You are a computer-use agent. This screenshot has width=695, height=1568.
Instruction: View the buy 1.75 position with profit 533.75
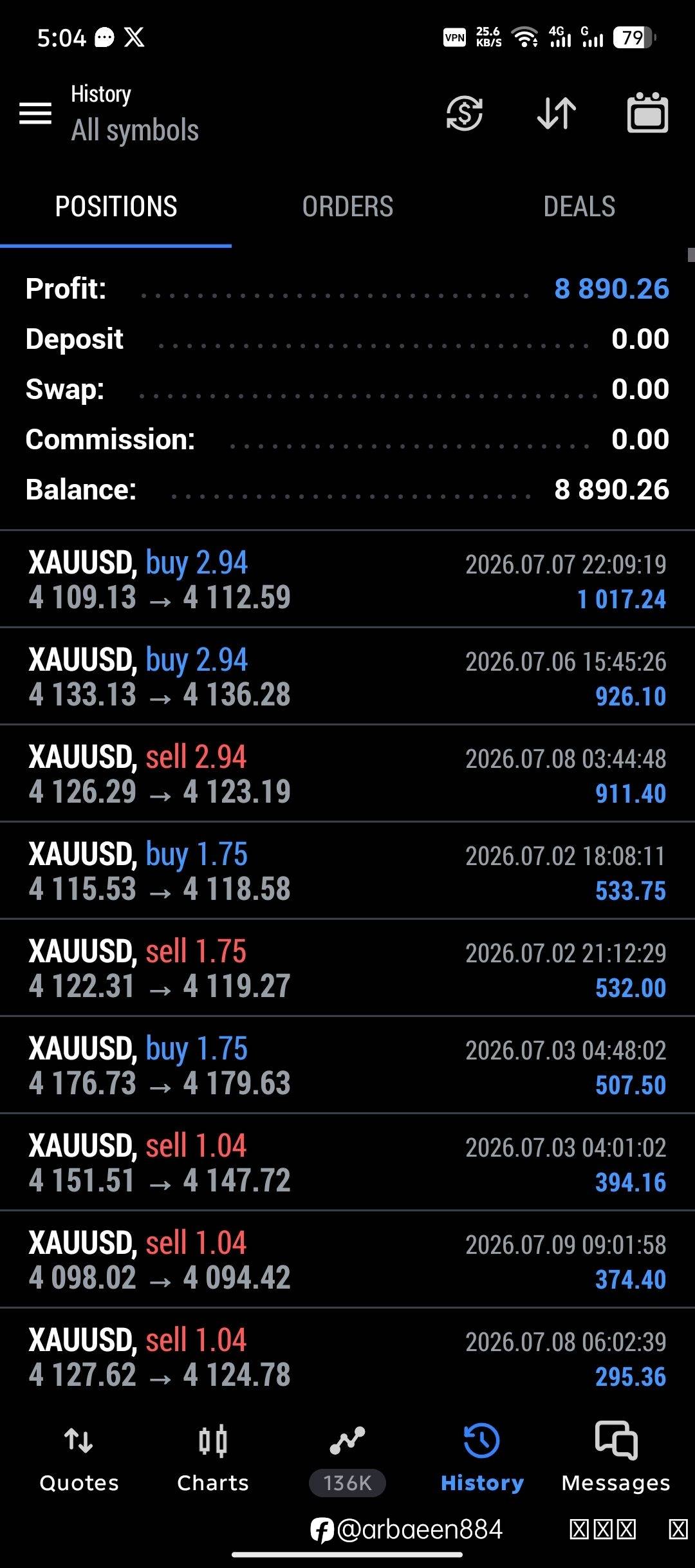pos(347,871)
